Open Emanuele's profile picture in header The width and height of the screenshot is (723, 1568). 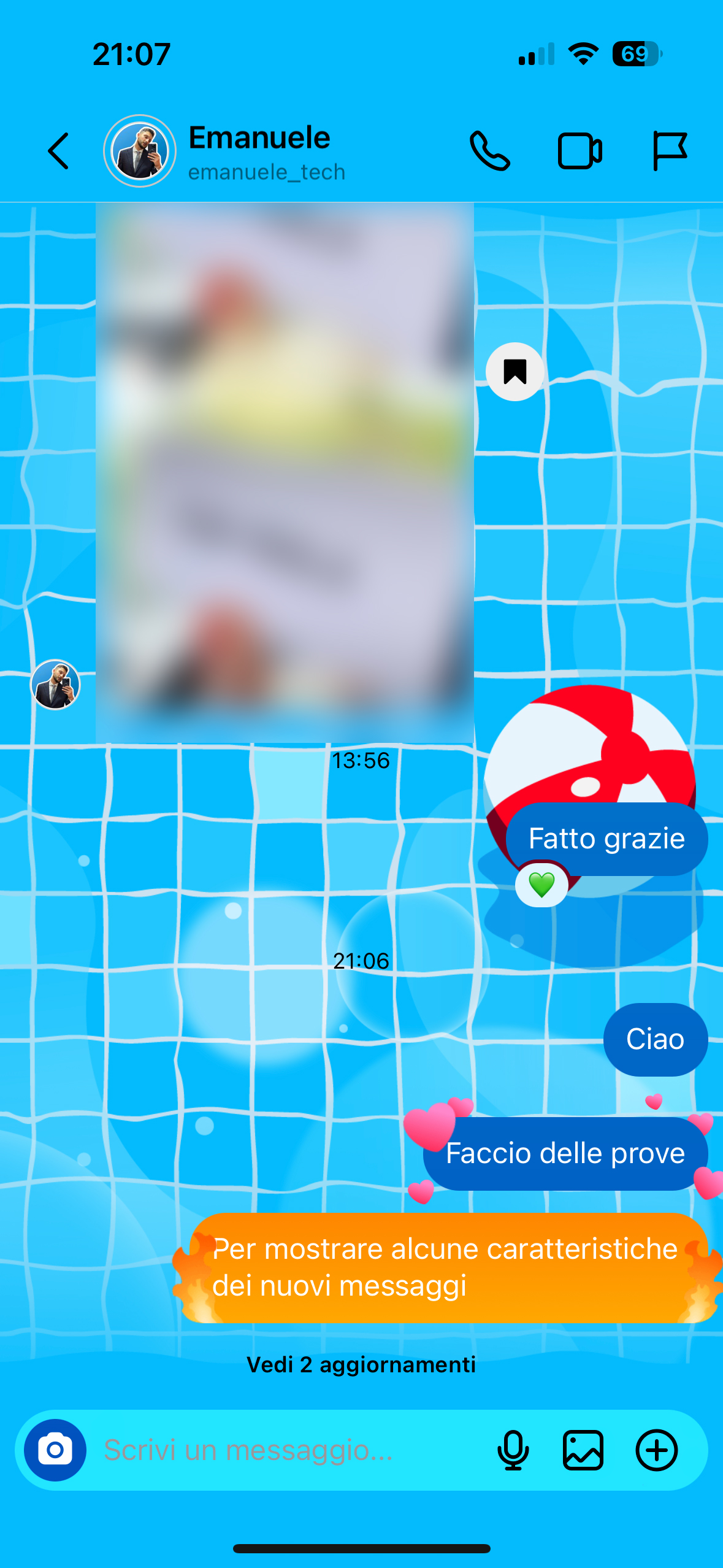pyautogui.click(x=140, y=151)
